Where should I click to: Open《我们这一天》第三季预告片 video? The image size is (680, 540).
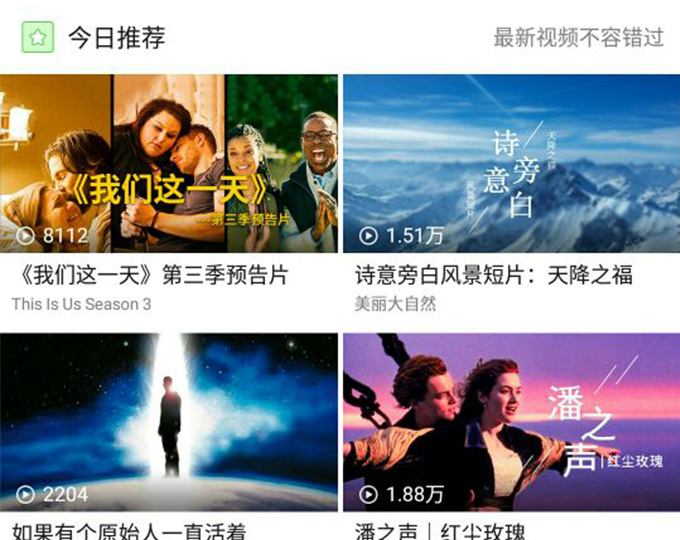click(x=168, y=164)
